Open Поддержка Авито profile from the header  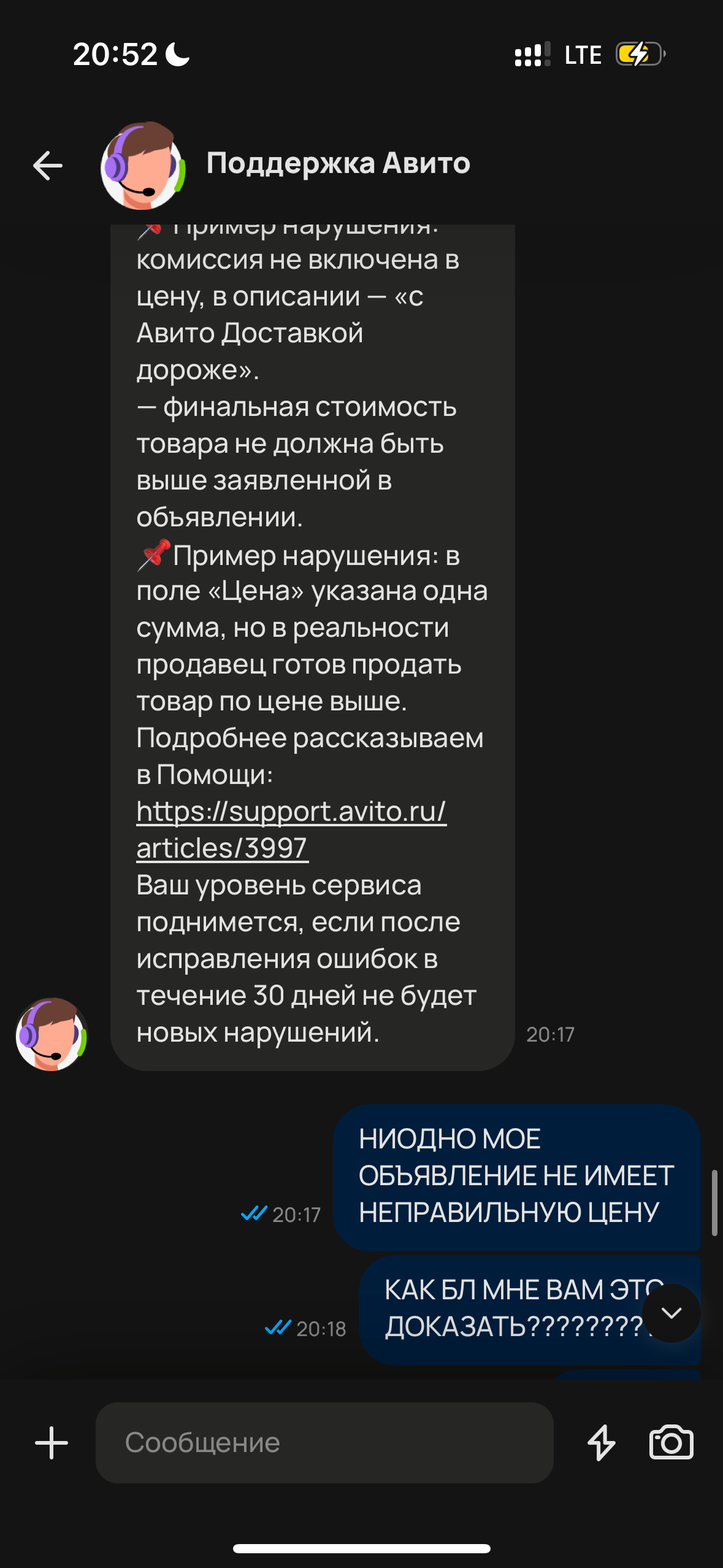338,164
